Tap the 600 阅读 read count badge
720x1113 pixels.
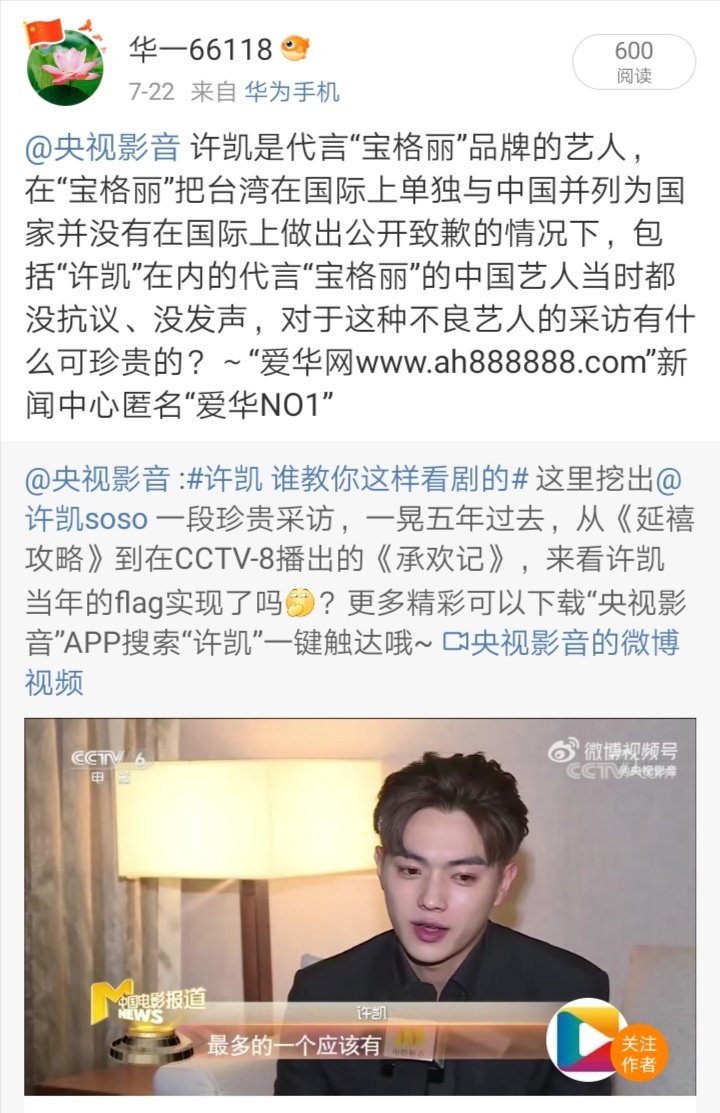click(x=634, y=61)
